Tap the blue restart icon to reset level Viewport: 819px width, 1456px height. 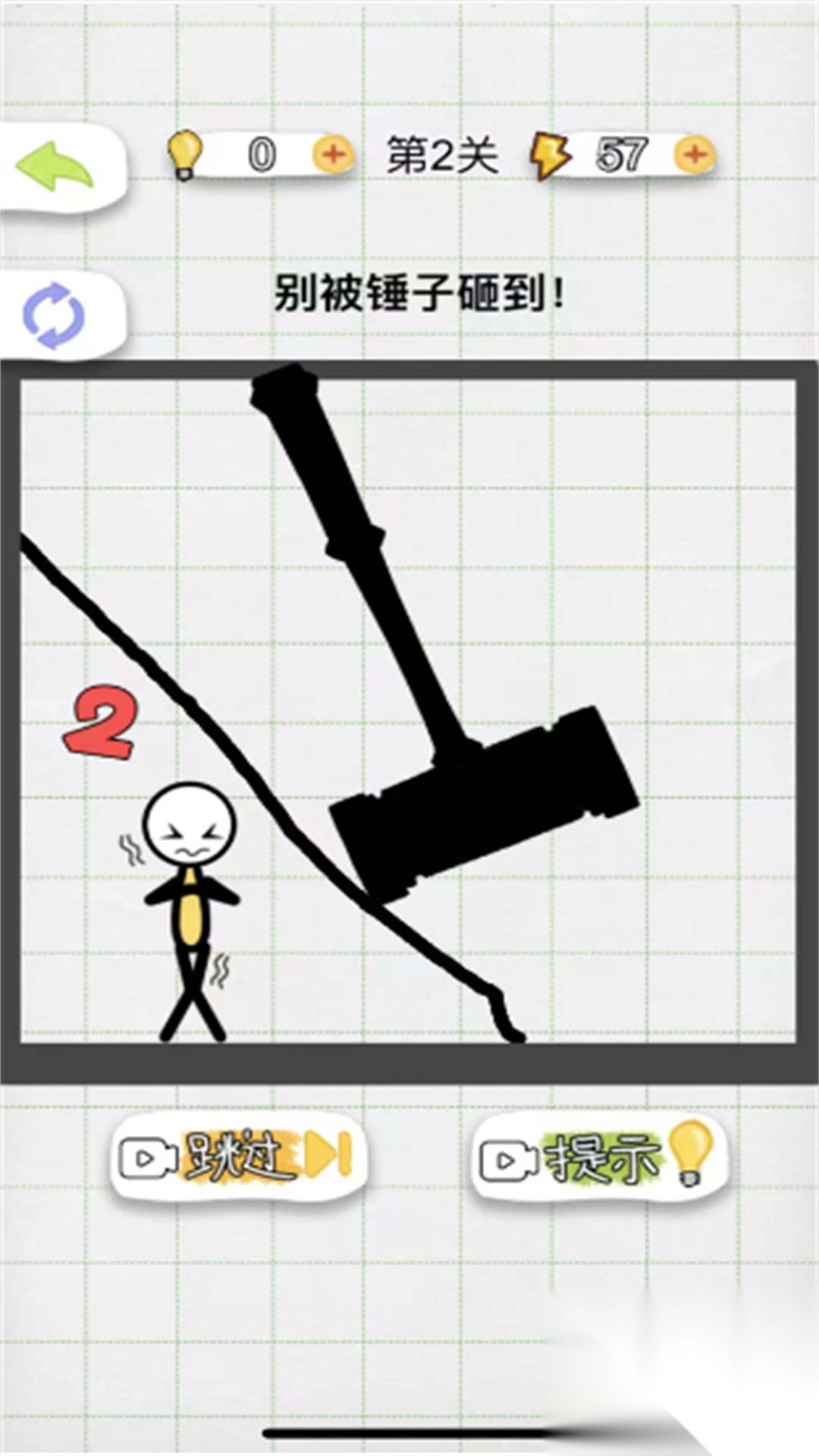click(x=53, y=311)
